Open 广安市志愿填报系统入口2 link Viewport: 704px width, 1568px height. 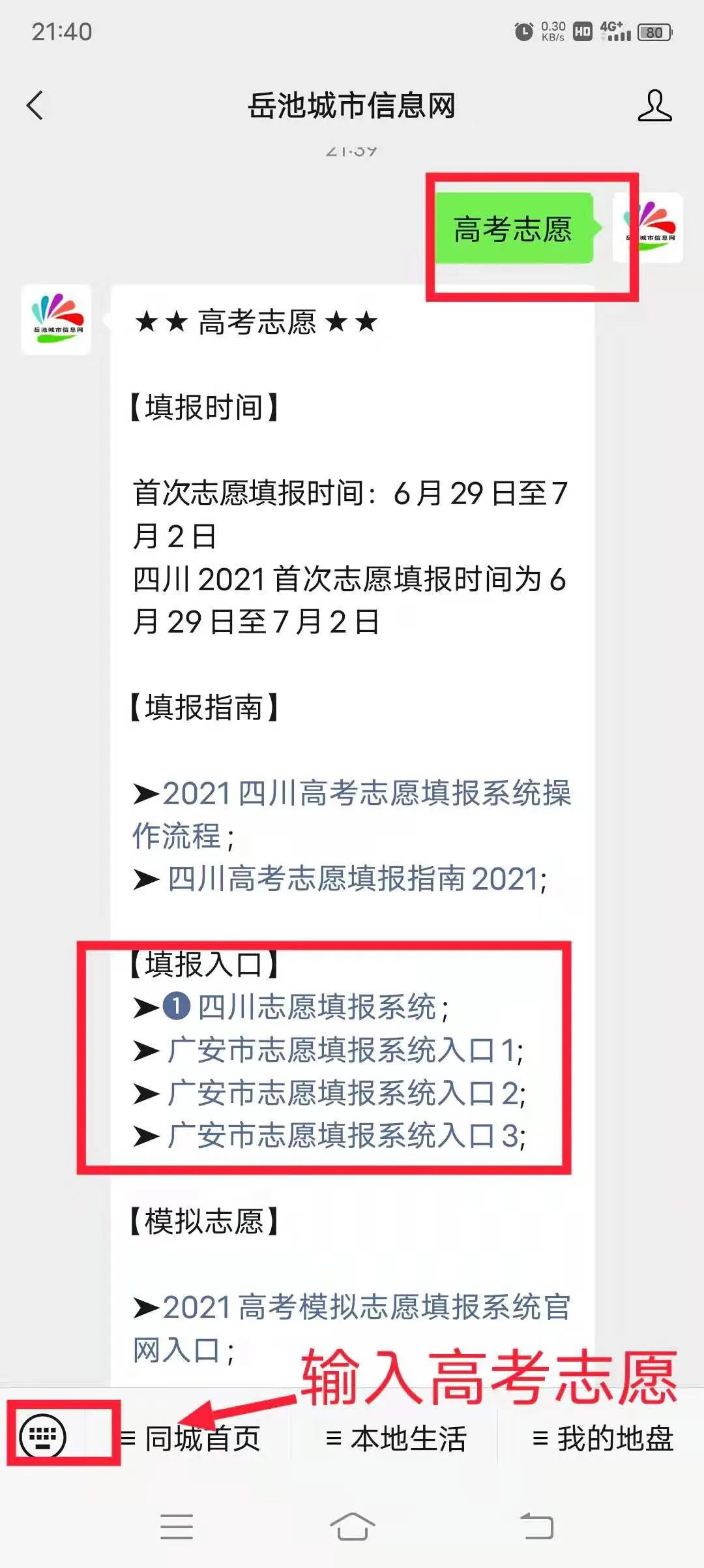[344, 1093]
